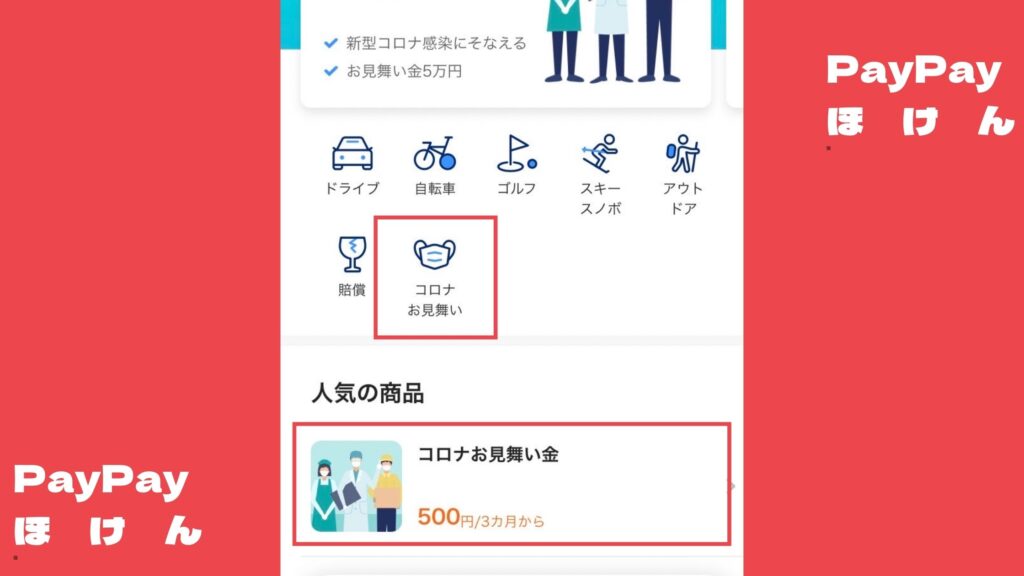Open the ゴルフ insurance category

517,165
